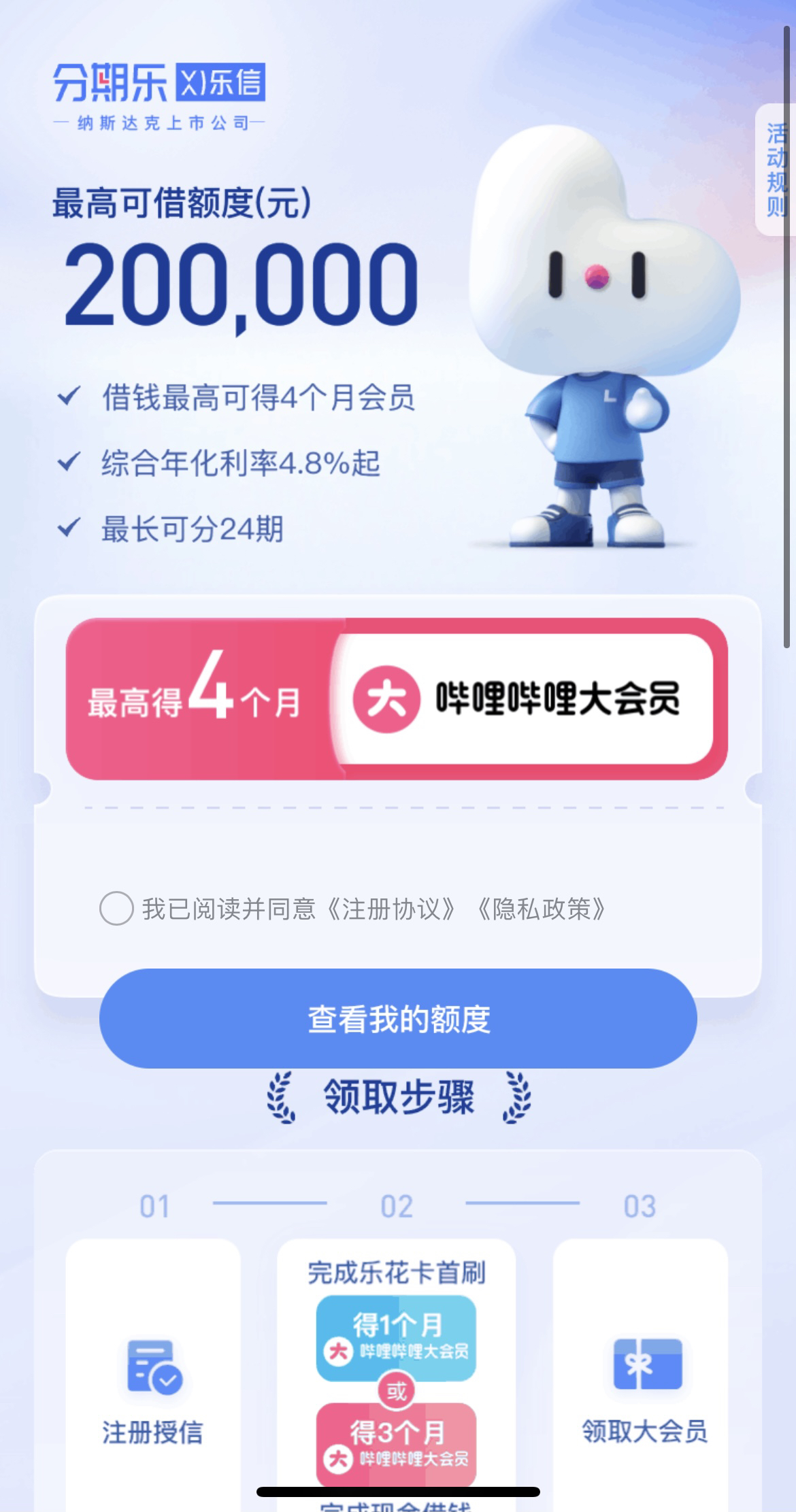796x1512 pixels.
Task: Open the 活动规则 side tab
Action: point(776,169)
